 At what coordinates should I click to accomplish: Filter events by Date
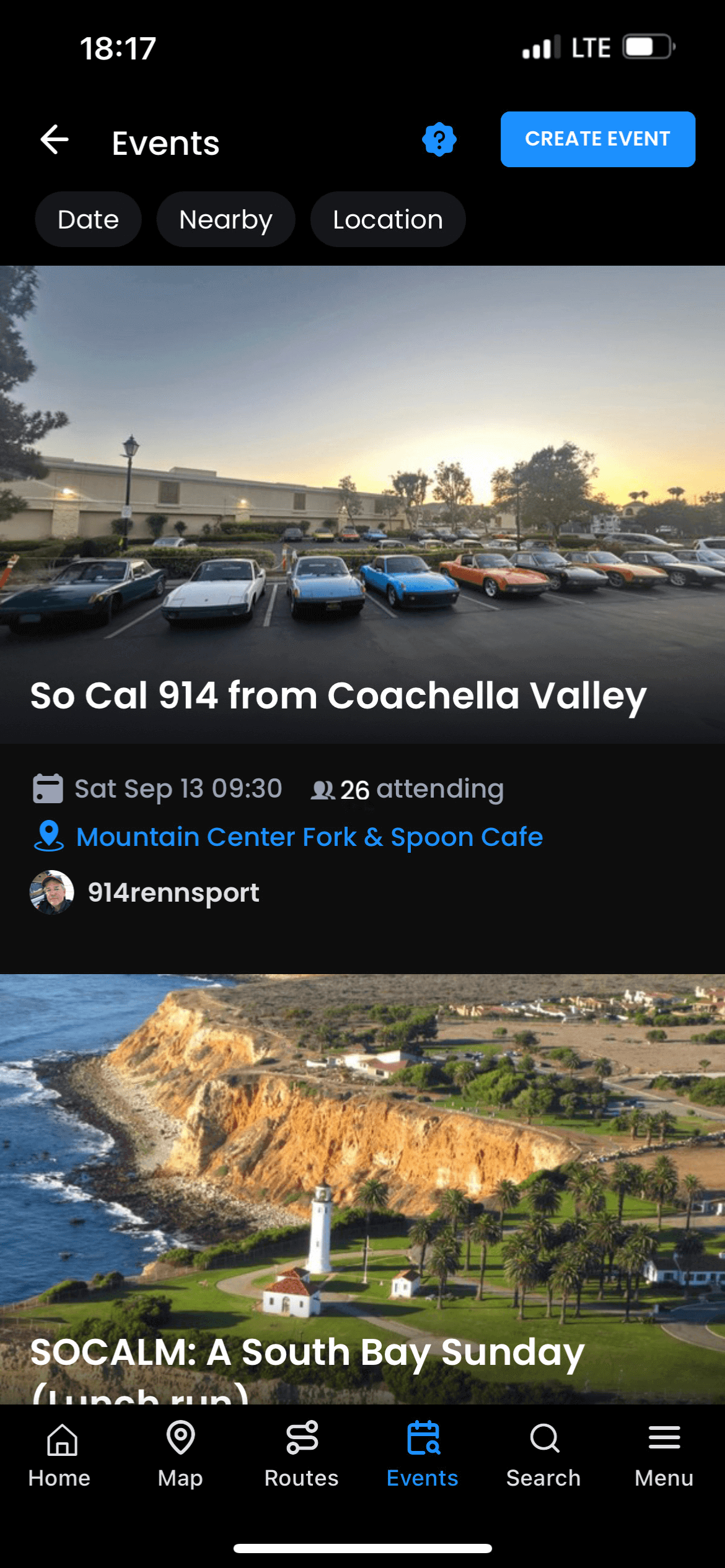pos(88,220)
